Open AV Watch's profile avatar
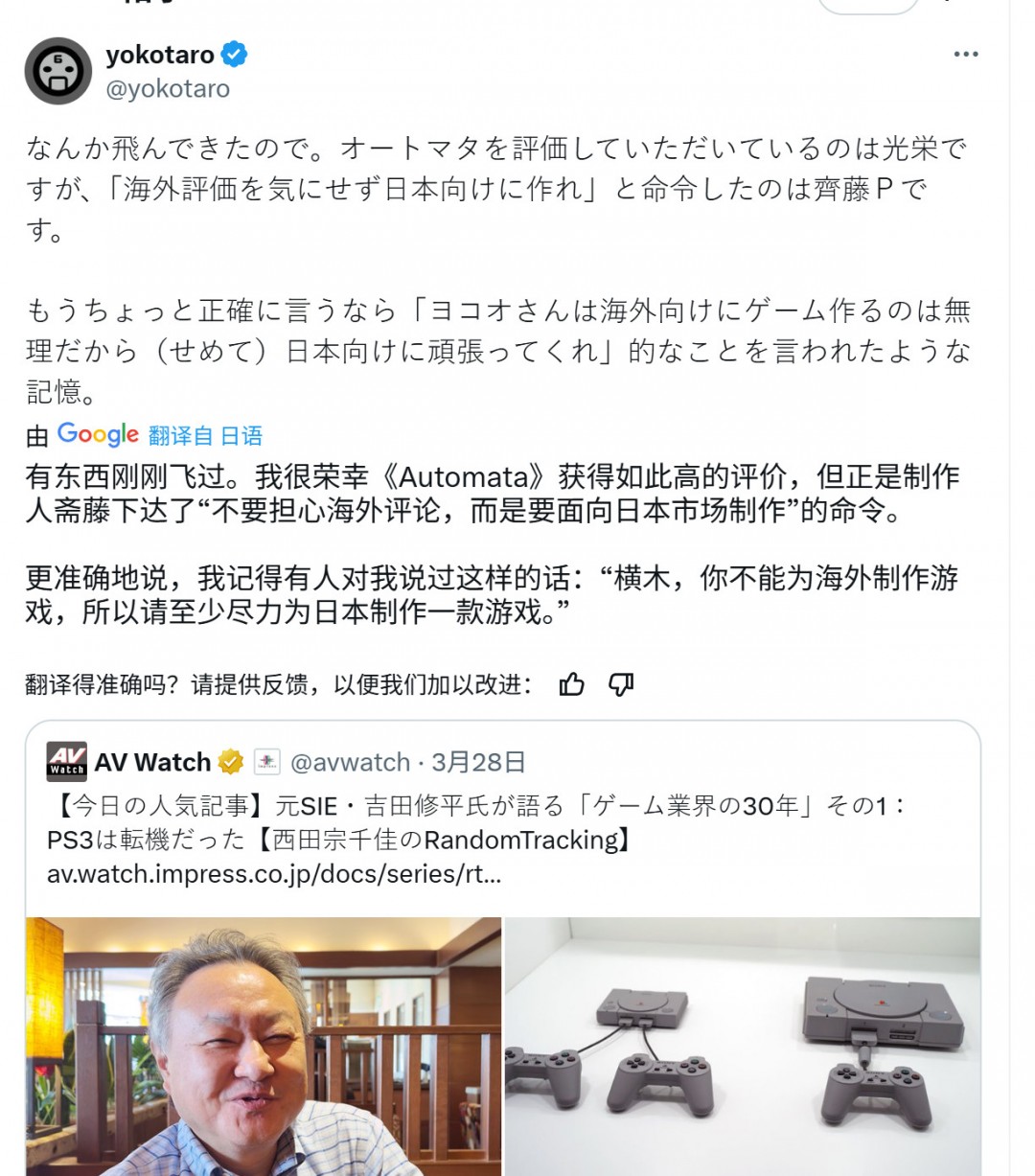Image resolution: width=1035 pixels, height=1176 pixels. pyautogui.click(x=66, y=762)
